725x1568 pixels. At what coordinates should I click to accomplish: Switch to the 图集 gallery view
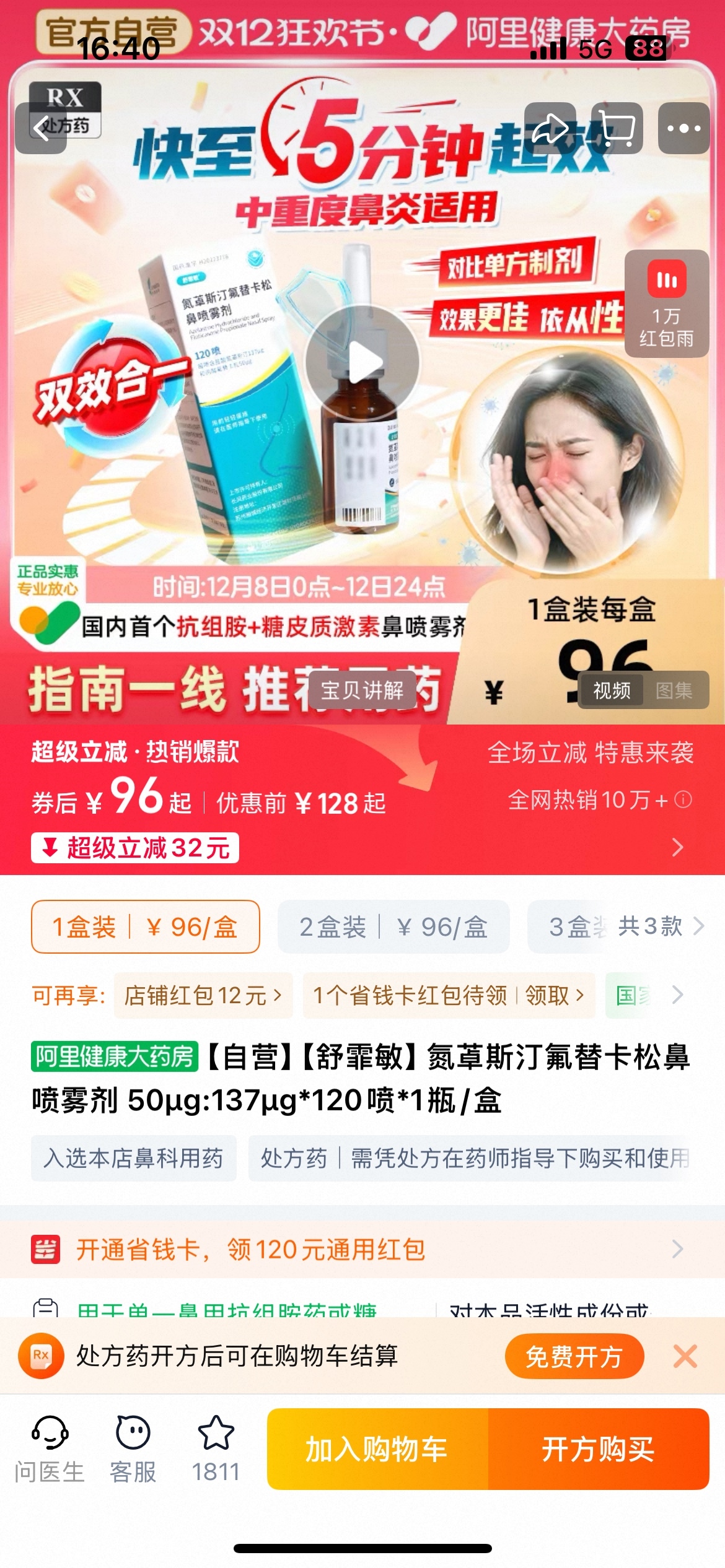coord(674,690)
